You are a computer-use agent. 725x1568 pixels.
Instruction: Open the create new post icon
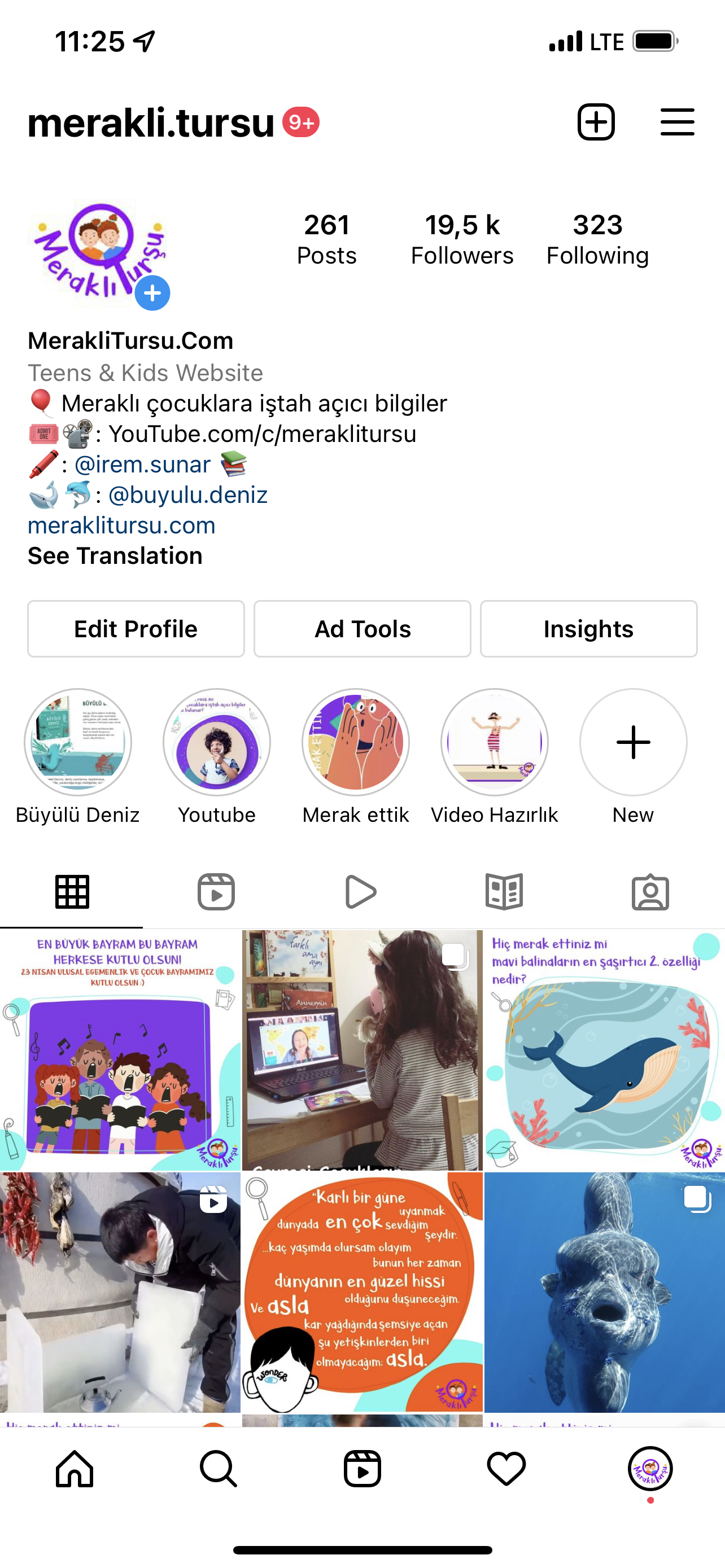pos(595,122)
